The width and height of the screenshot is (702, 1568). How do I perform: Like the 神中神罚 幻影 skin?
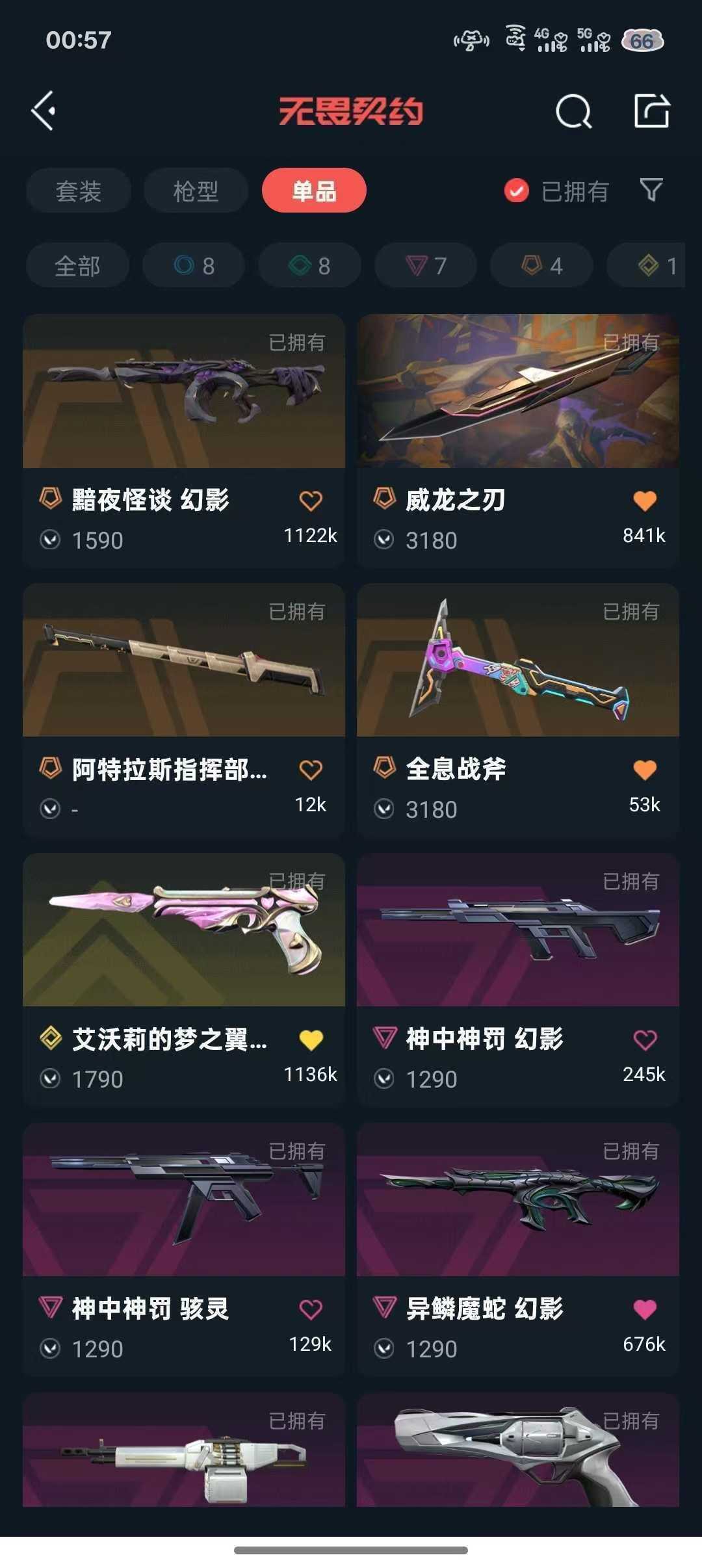tap(645, 1039)
